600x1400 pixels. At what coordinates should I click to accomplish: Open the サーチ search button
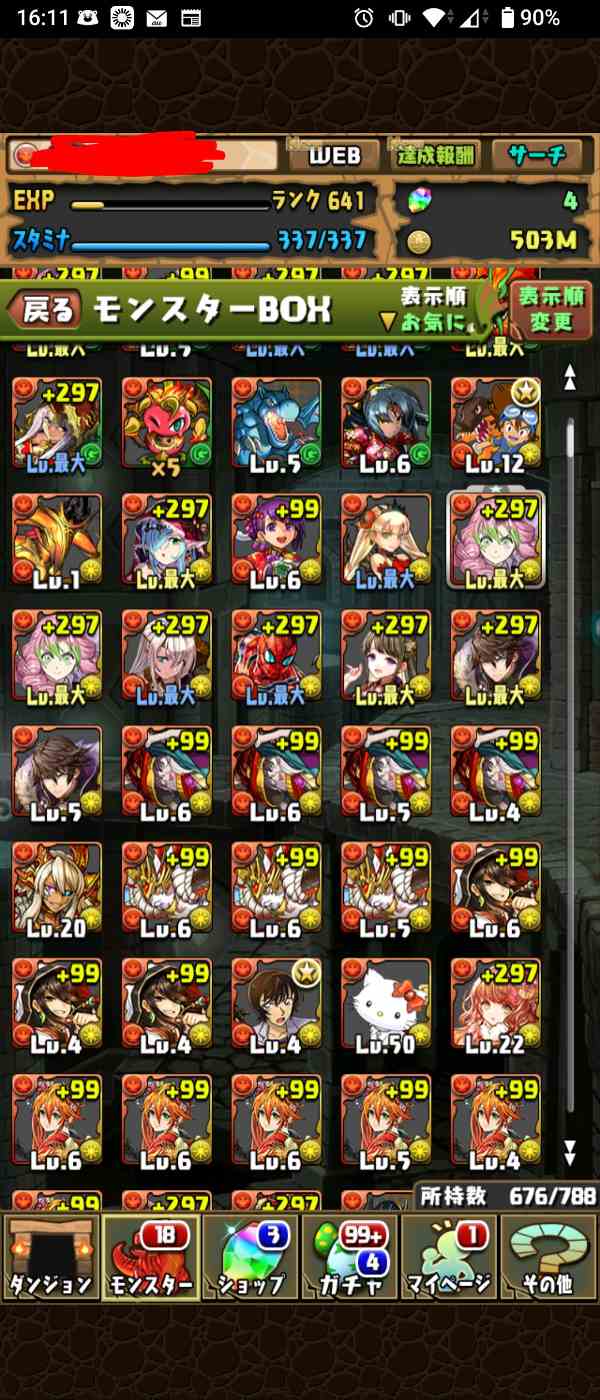click(537, 155)
